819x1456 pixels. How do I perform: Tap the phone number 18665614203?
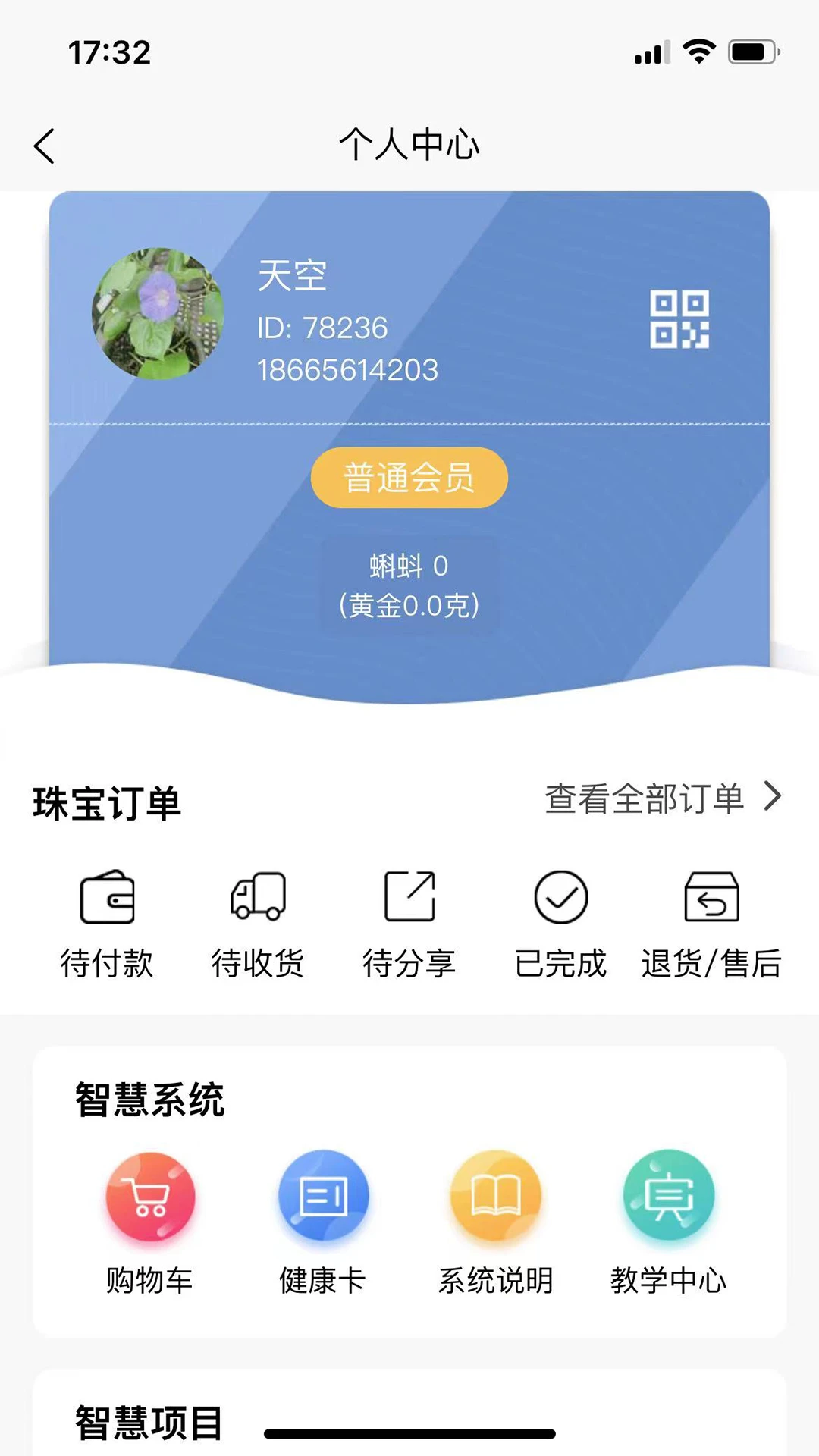tap(347, 370)
